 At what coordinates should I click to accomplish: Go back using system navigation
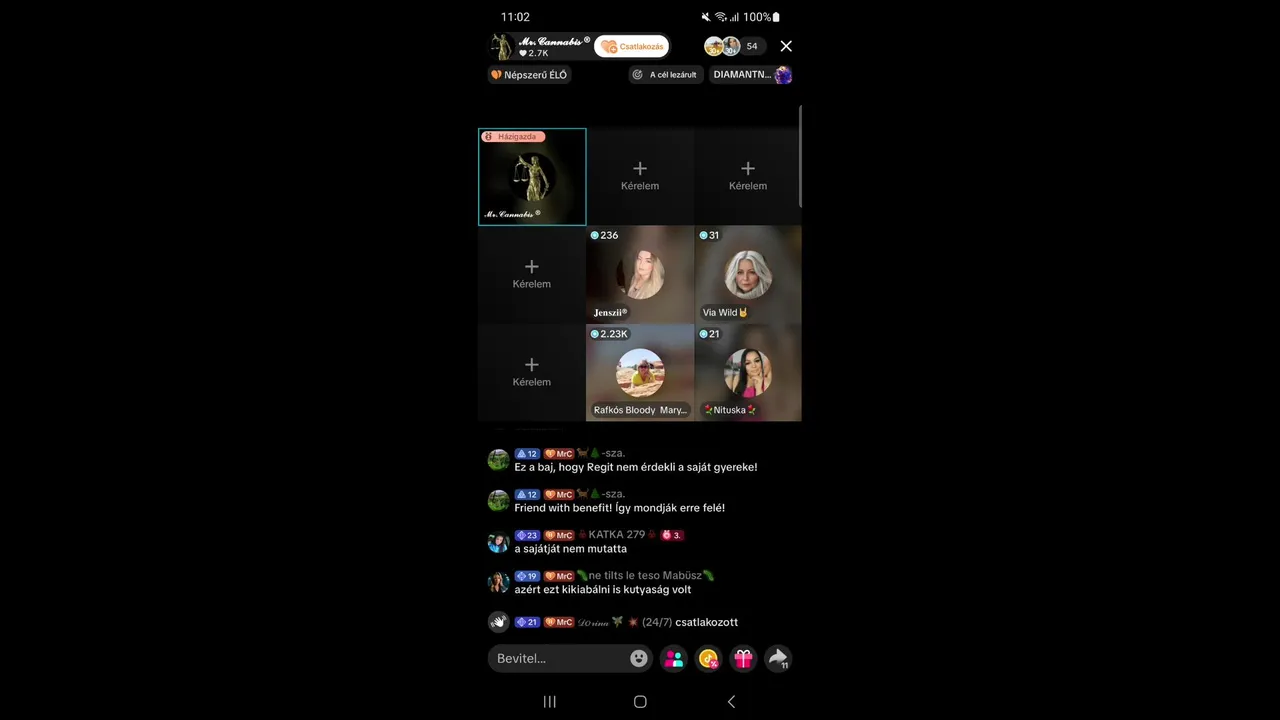click(731, 702)
